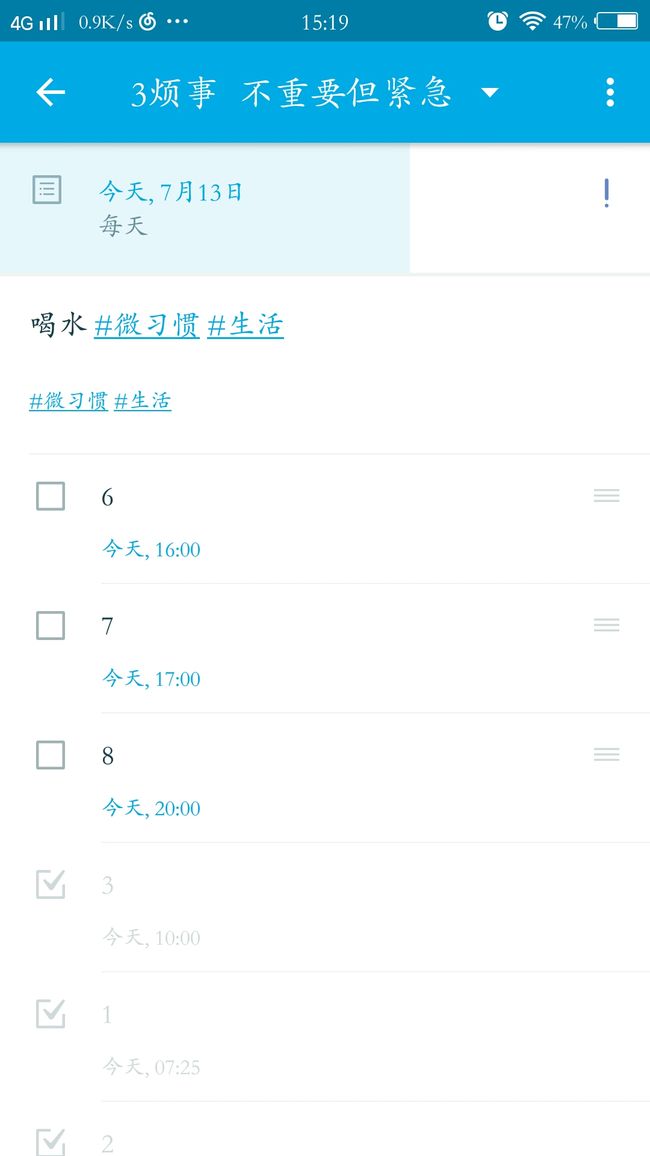Open the list dropdown next to 3烦事

point(489,93)
